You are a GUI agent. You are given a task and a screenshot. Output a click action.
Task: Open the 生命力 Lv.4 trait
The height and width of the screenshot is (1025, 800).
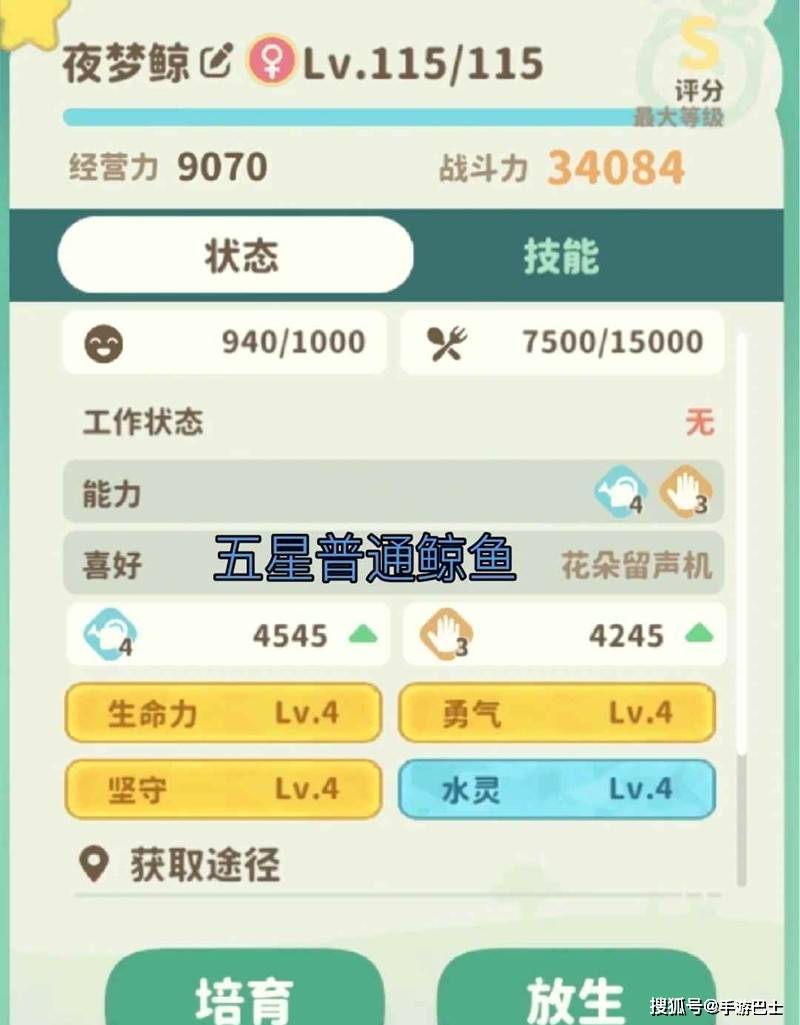click(x=223, y=713)
